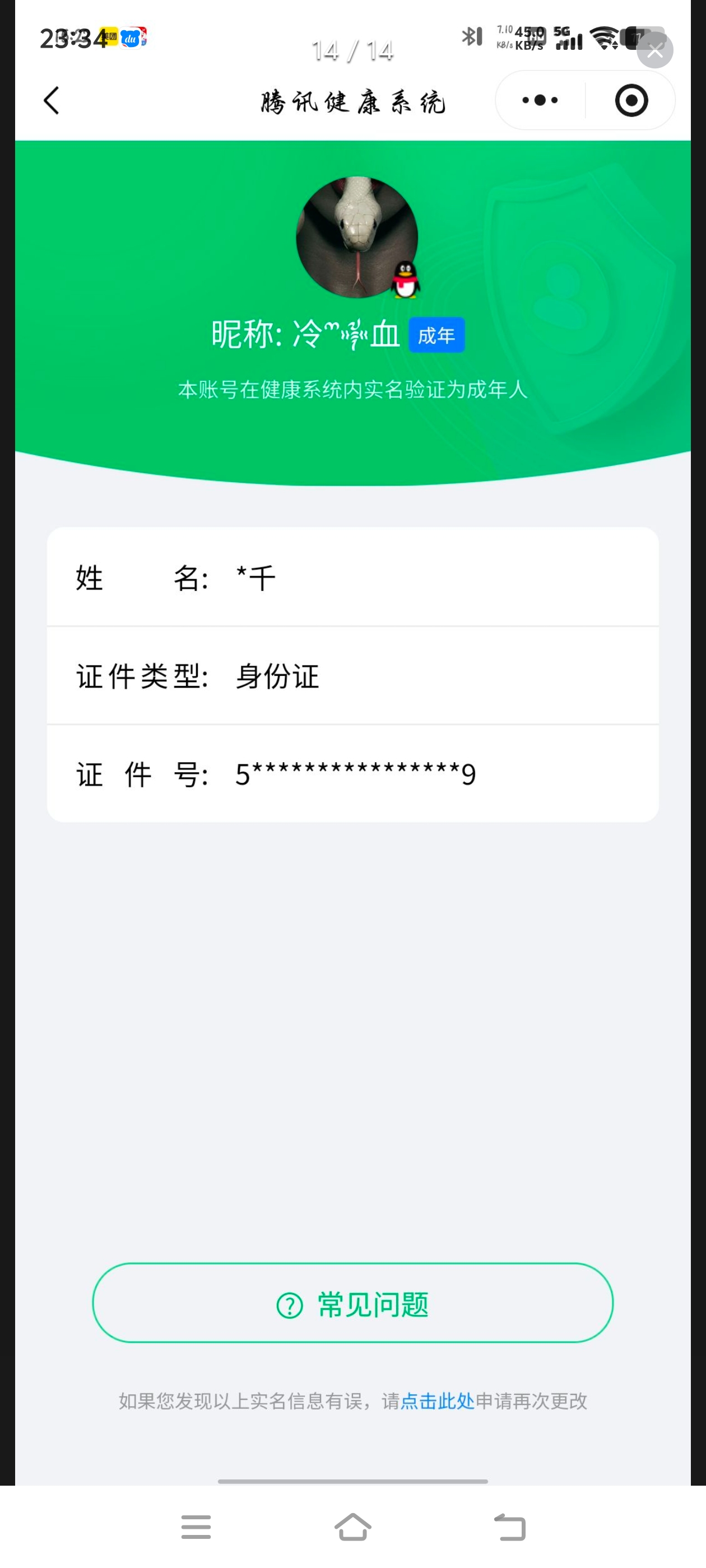Tap the Bluetooth icon in the status bar
Image resolution: width=706 pixels, height=1568 pixels.
[x=471, y=36]
